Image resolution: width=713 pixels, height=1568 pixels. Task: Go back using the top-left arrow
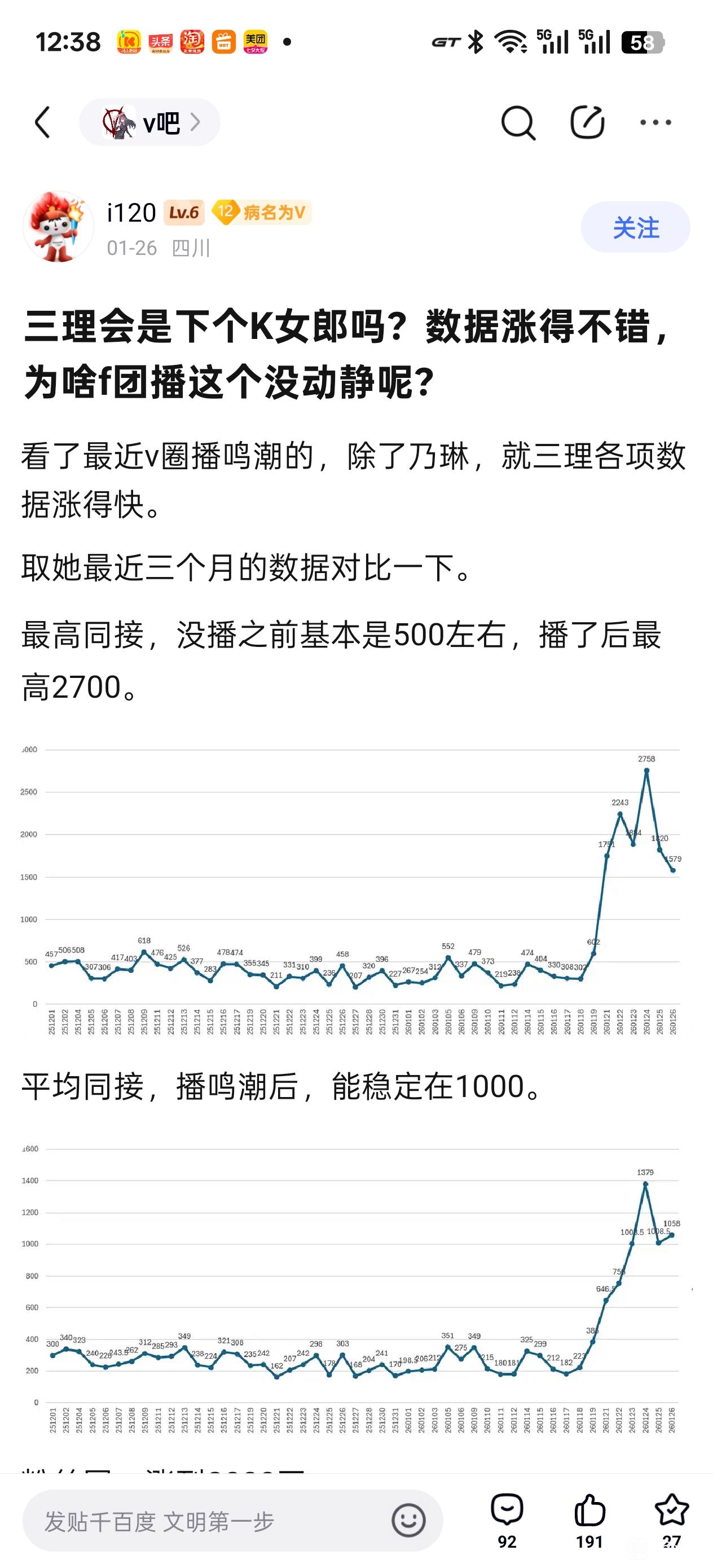tap(42, 122)
